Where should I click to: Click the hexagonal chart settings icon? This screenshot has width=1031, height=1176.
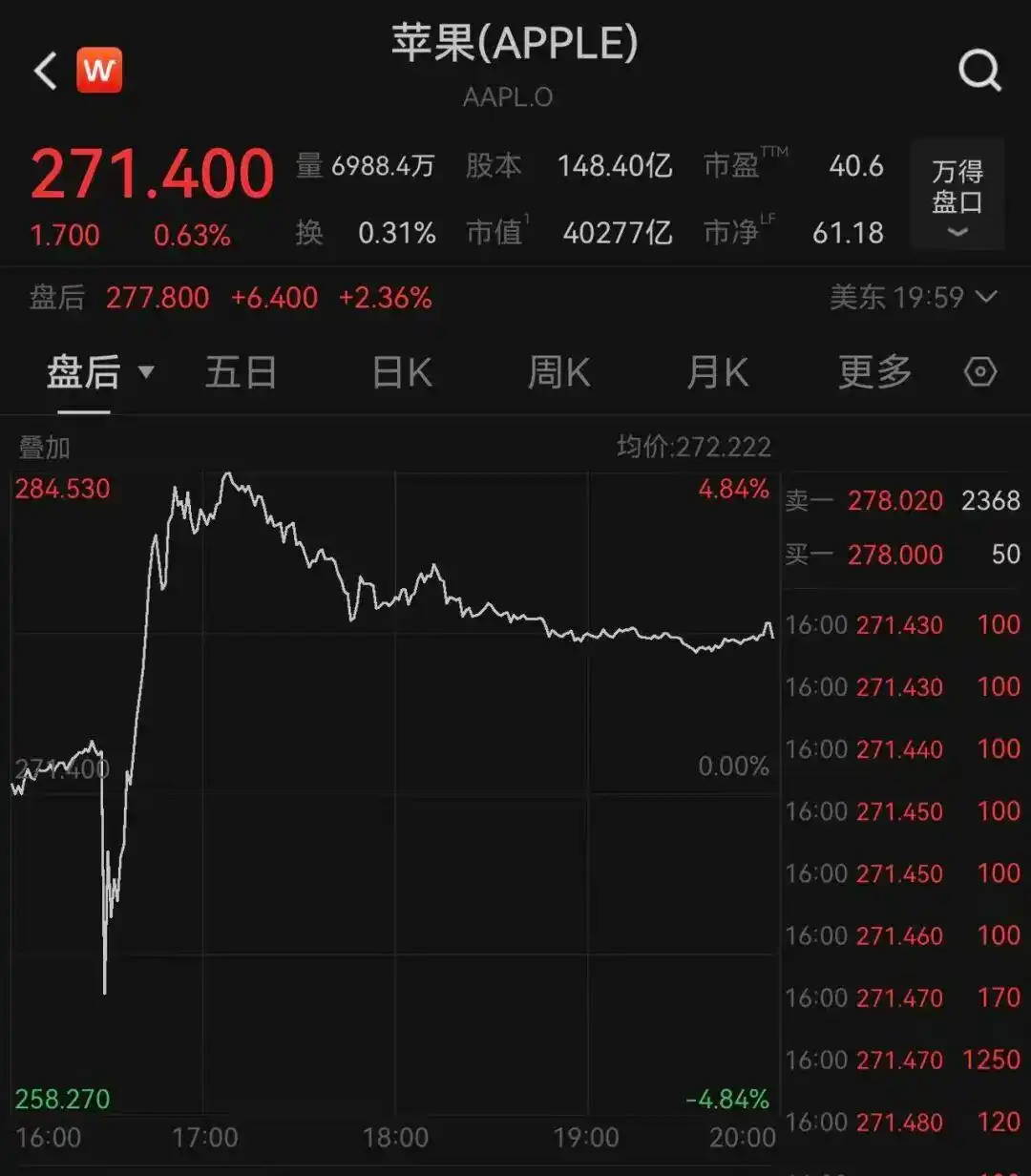pos(979,372)
